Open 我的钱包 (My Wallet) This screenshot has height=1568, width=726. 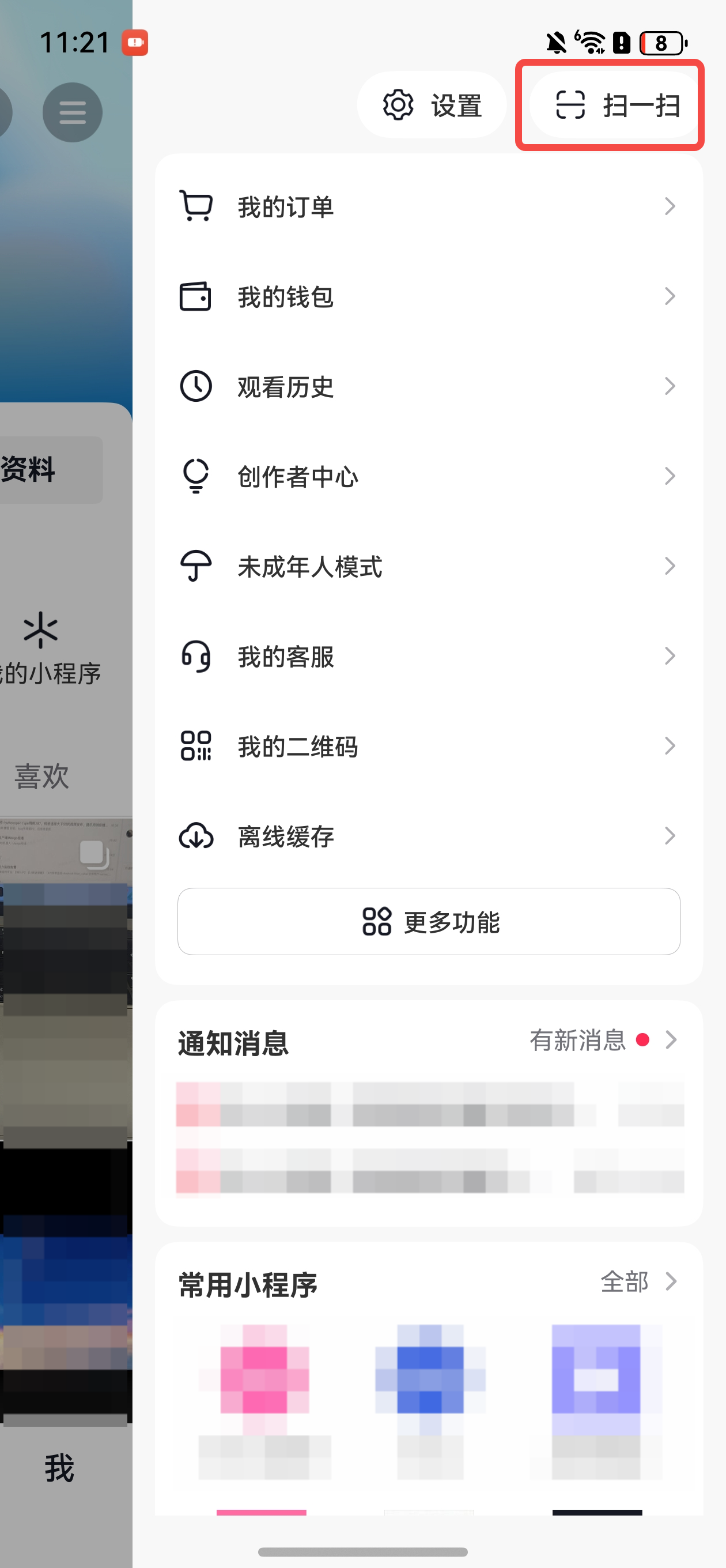pyautogui.click(x=429, y=297)
